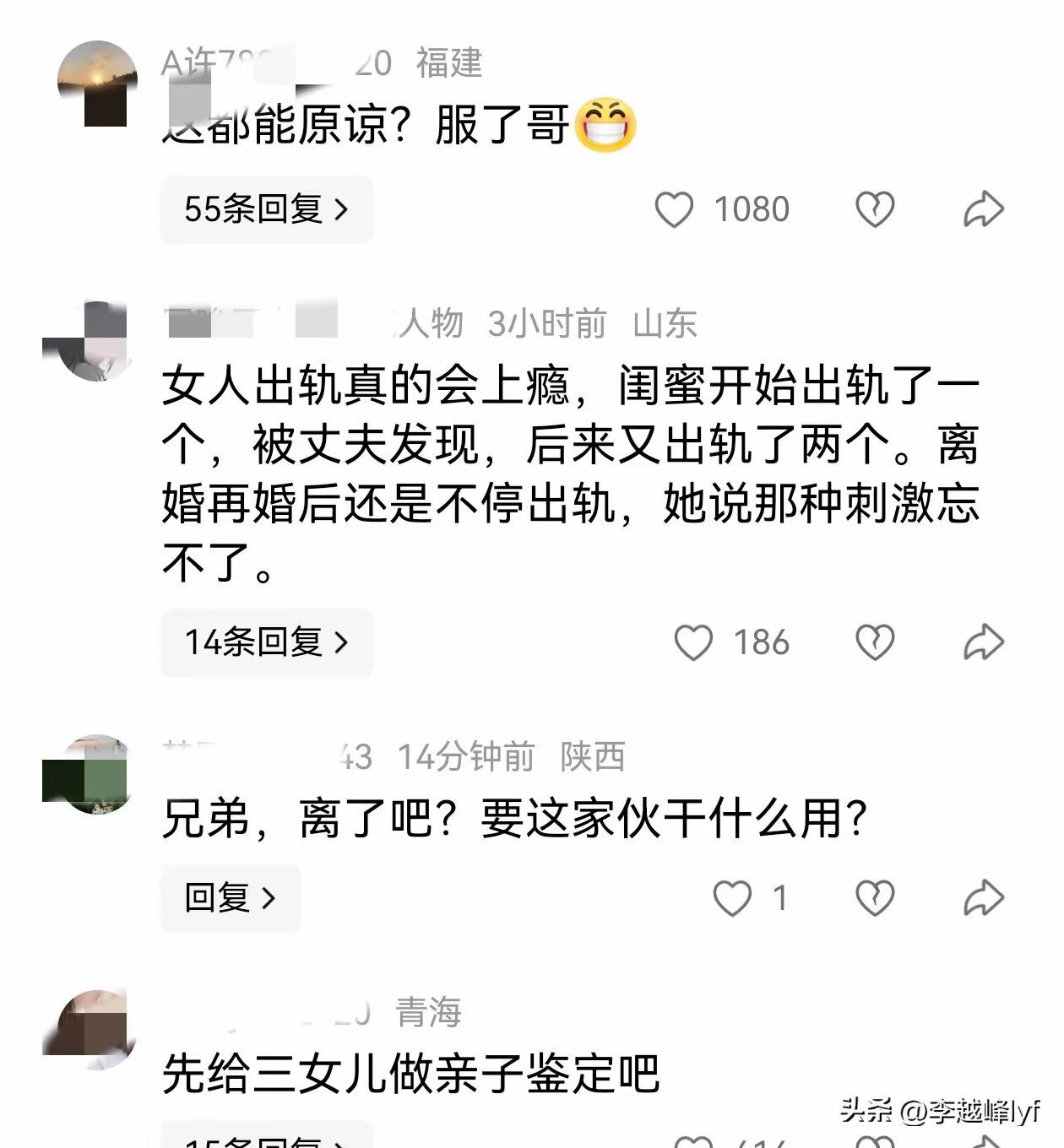Tap 回复 under the 陕西 comment
This screenshot has height=1148, width=1064.
(x=230, y=898)
